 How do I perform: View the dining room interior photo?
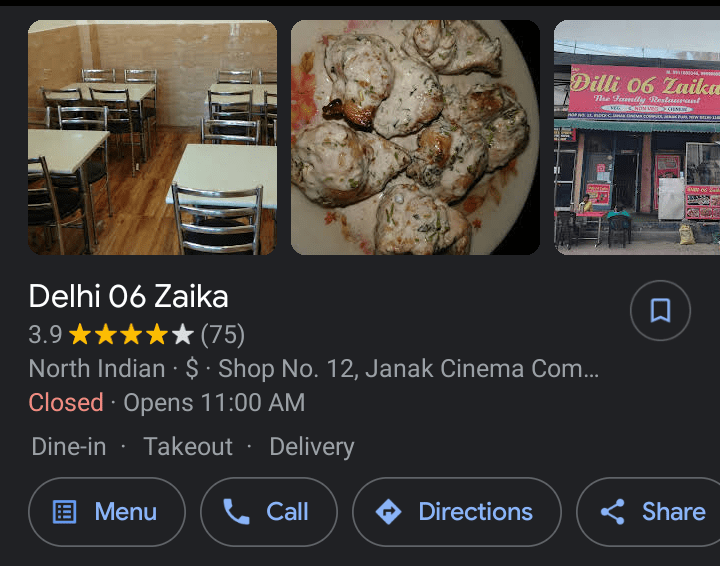(152, 138)
